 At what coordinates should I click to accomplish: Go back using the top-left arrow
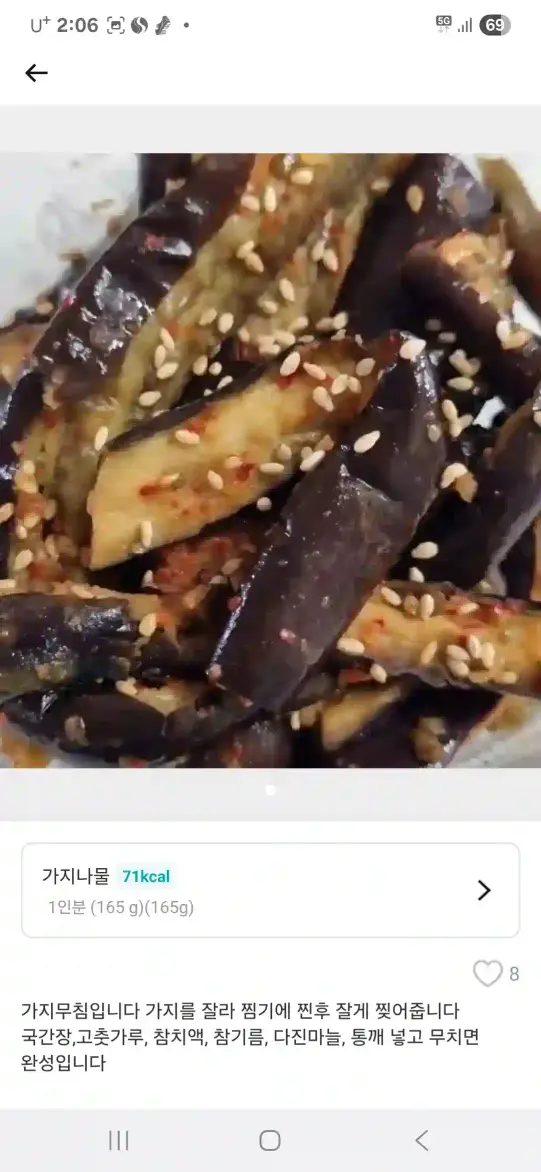36,73
